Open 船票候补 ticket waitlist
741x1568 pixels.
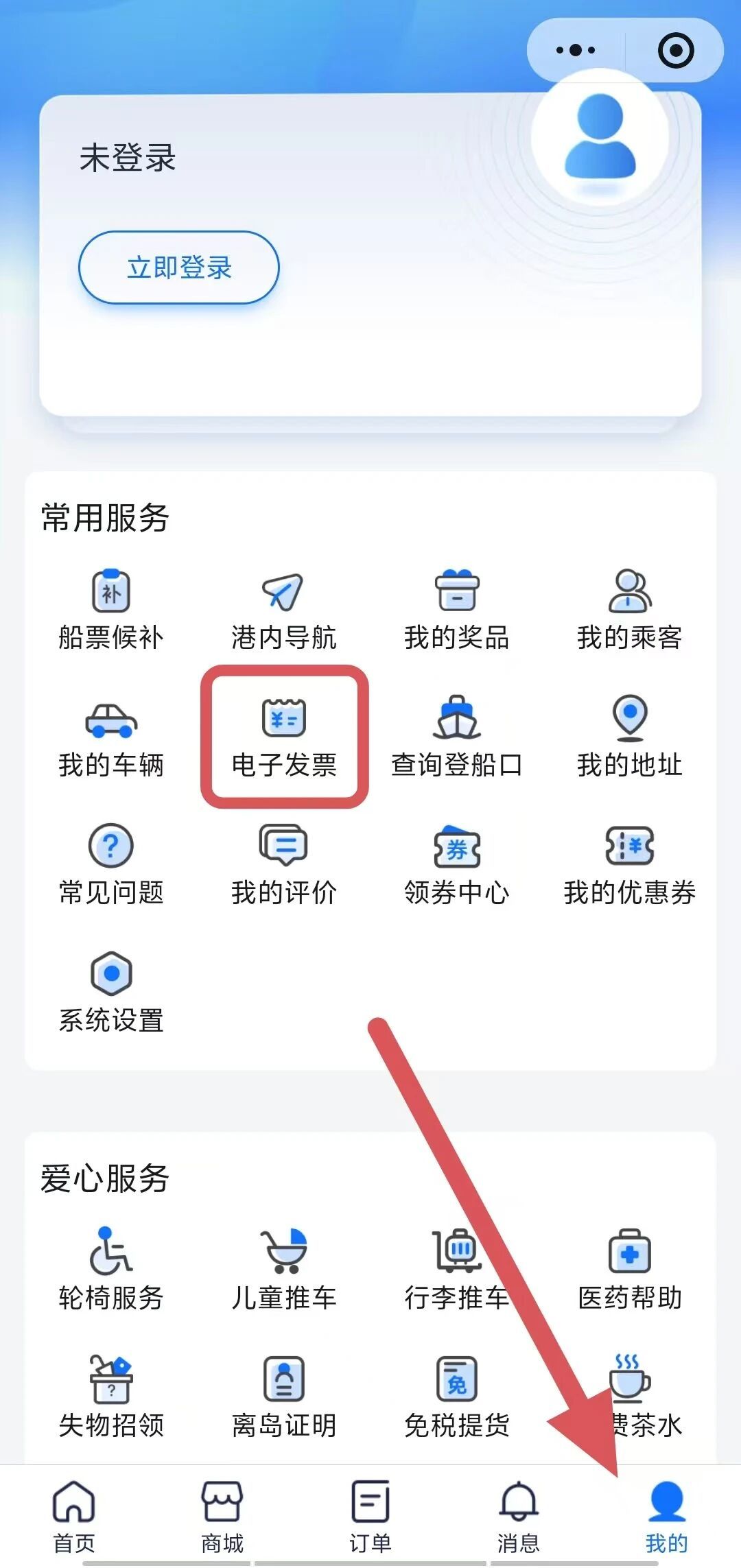coord(111,608)
